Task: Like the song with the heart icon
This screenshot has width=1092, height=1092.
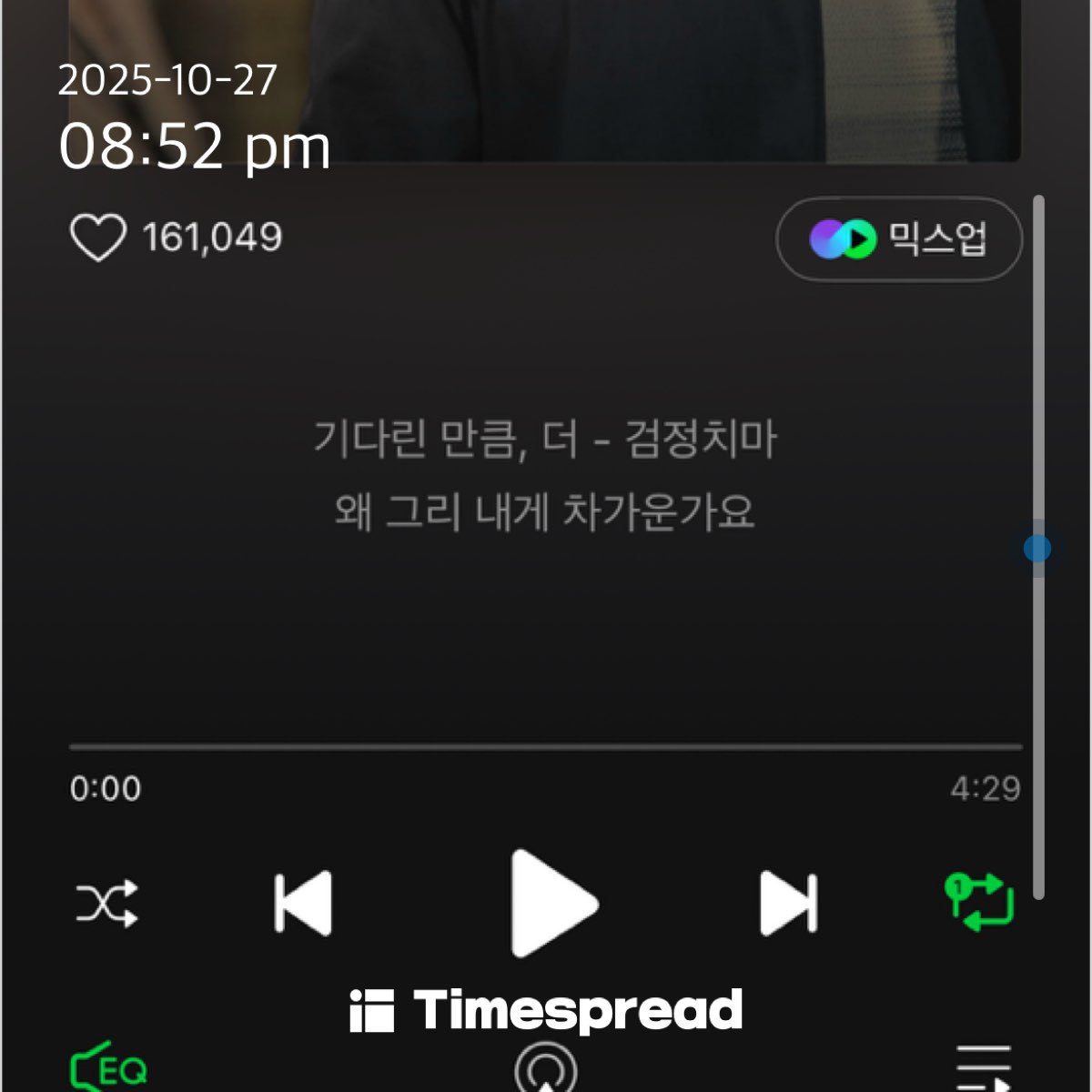Action: 98,238
